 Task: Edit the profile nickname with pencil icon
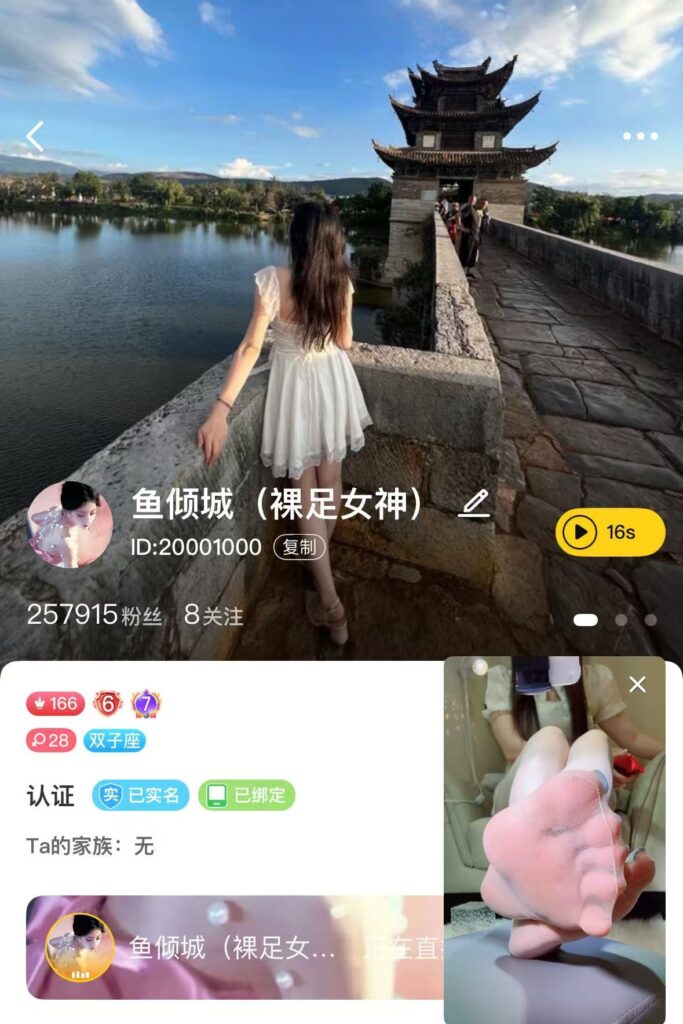[x=473, y=504]
